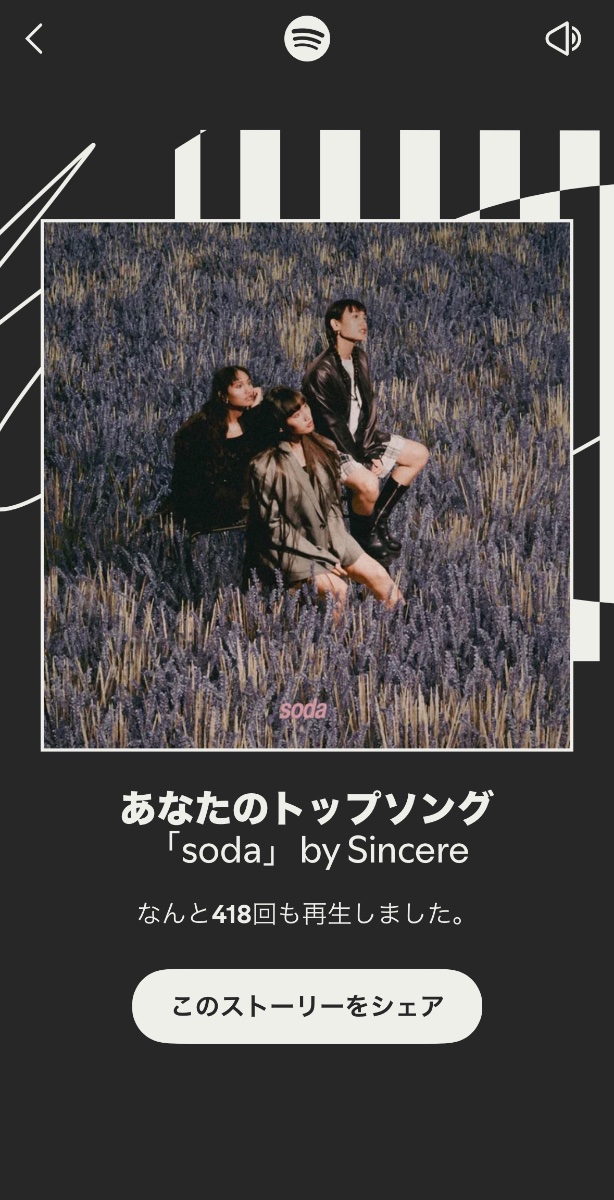614x1200 pixels.
Task: Tap このストーリーをシェア to share this story
Action: pos(307,1006)
